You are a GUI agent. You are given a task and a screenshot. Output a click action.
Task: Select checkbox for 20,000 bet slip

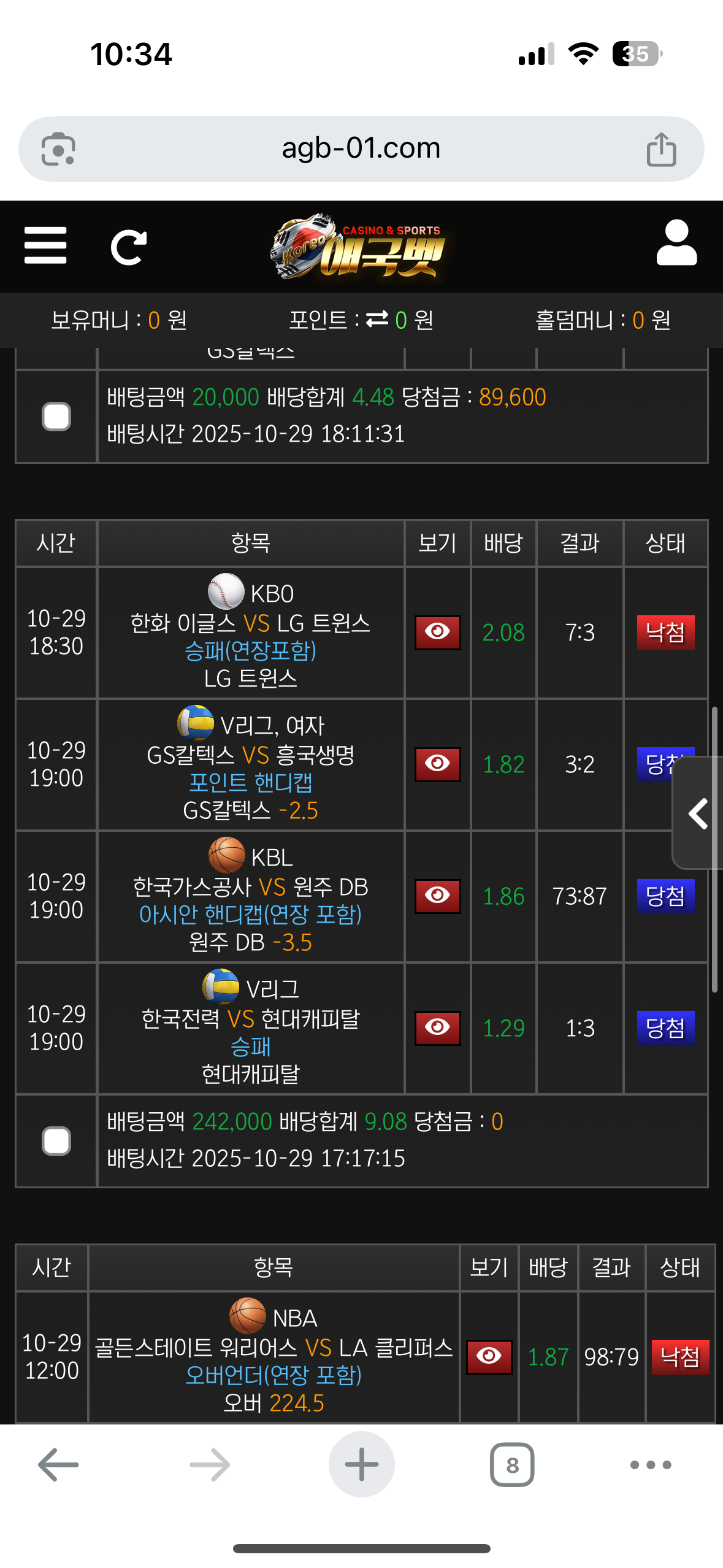coord(56,417)
